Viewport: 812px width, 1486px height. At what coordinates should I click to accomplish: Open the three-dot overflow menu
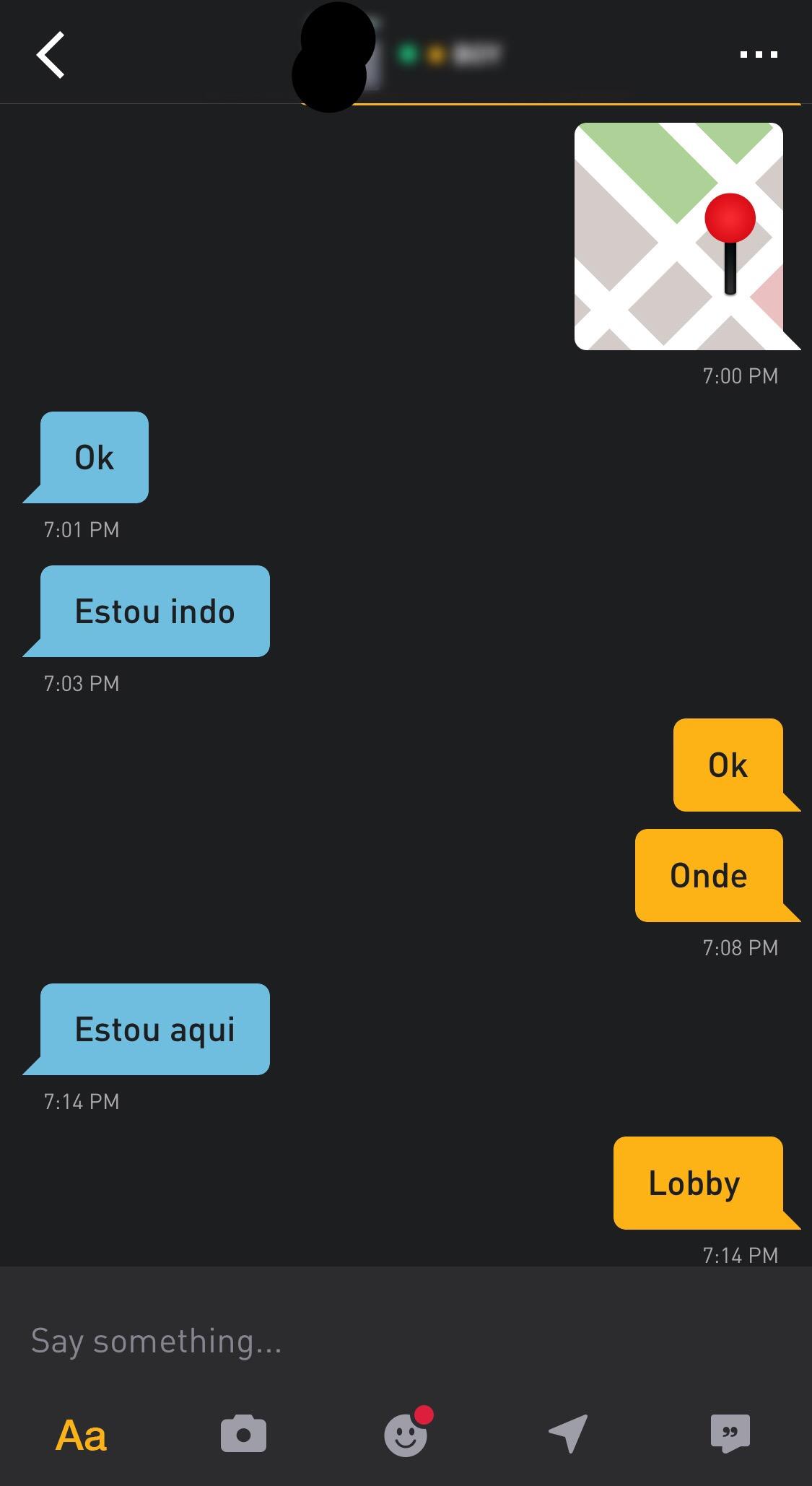[x=759, y=54]
